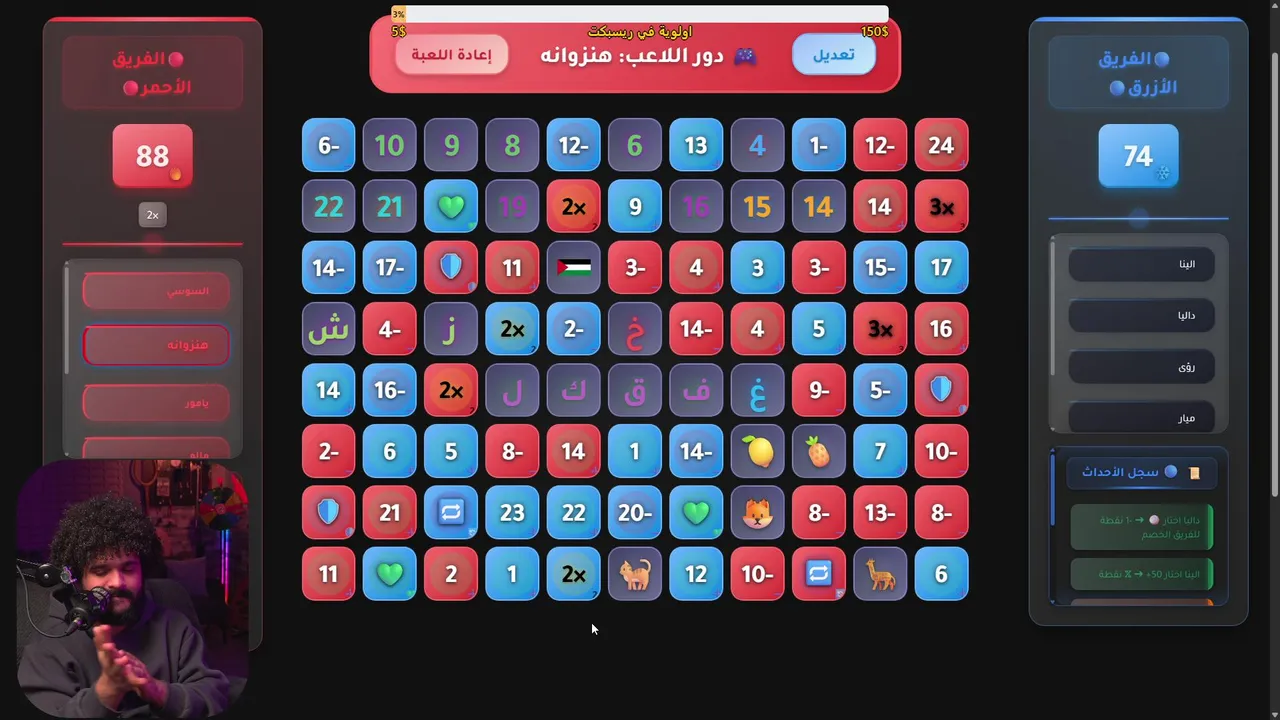Viewport: 1280px width, 720px height.
Task: Reveal the cat tile
Action: [x=634, y=575]
